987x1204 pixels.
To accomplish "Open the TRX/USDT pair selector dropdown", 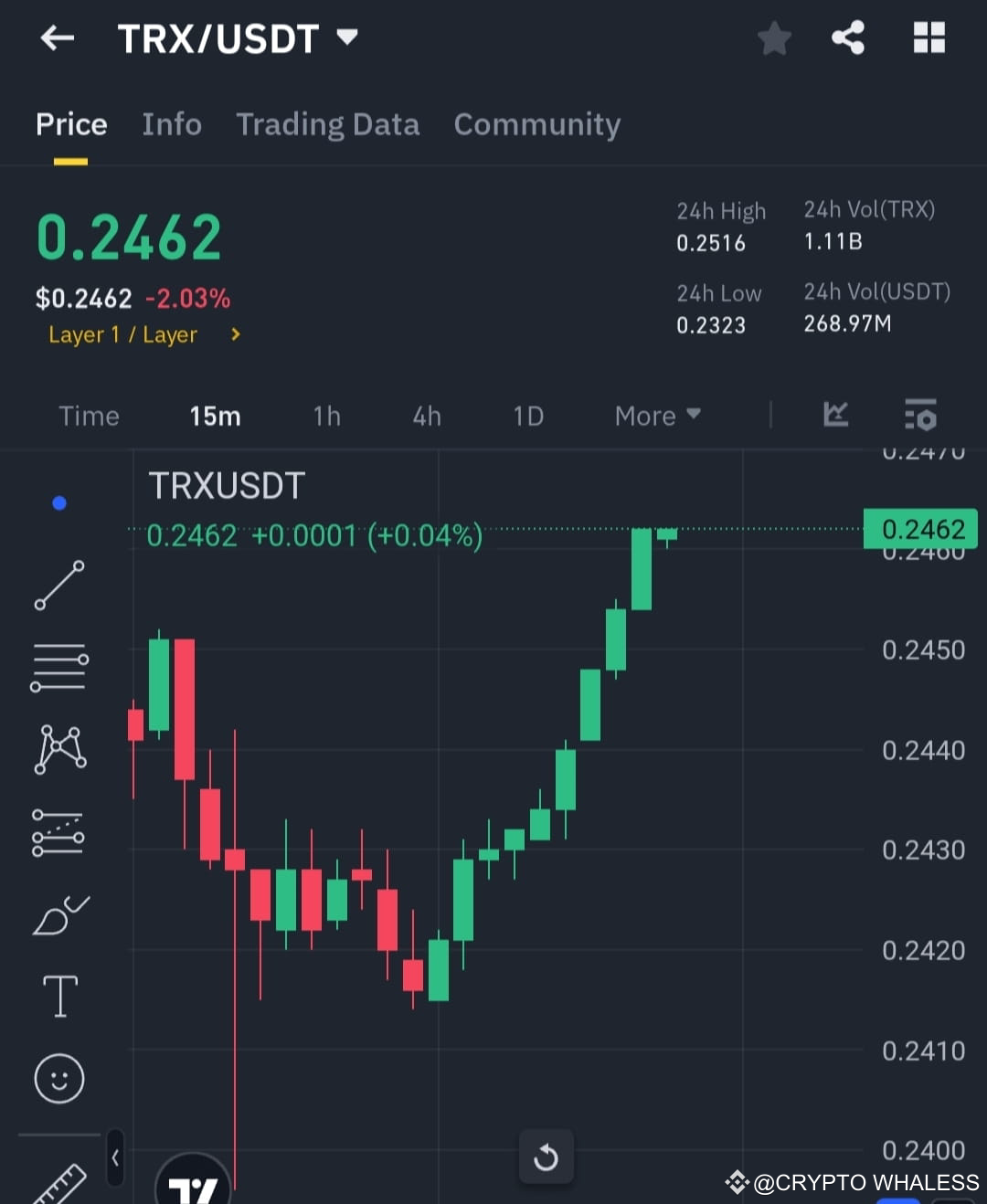I will (x=239, y=37).
